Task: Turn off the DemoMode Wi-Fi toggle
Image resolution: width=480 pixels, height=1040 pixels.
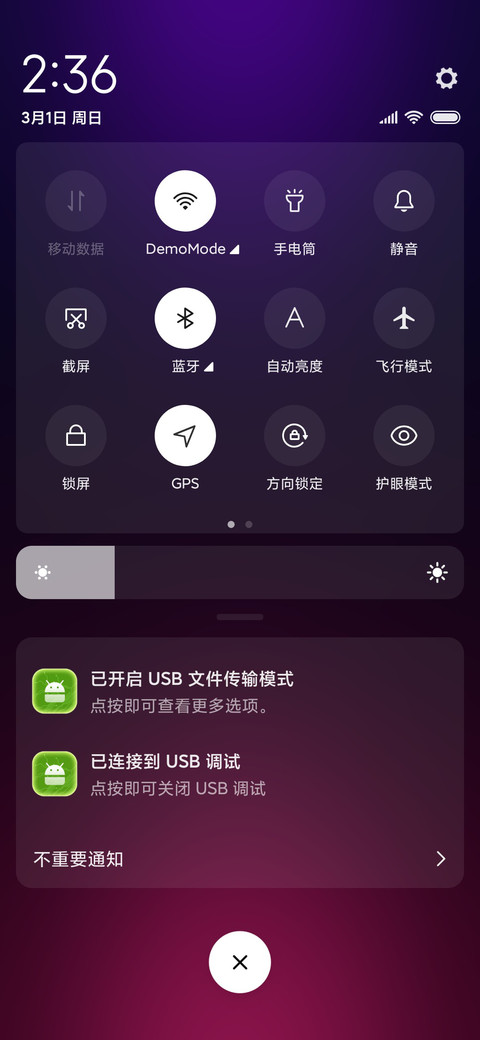Action: pyautogui.click(x=185, y=201)
